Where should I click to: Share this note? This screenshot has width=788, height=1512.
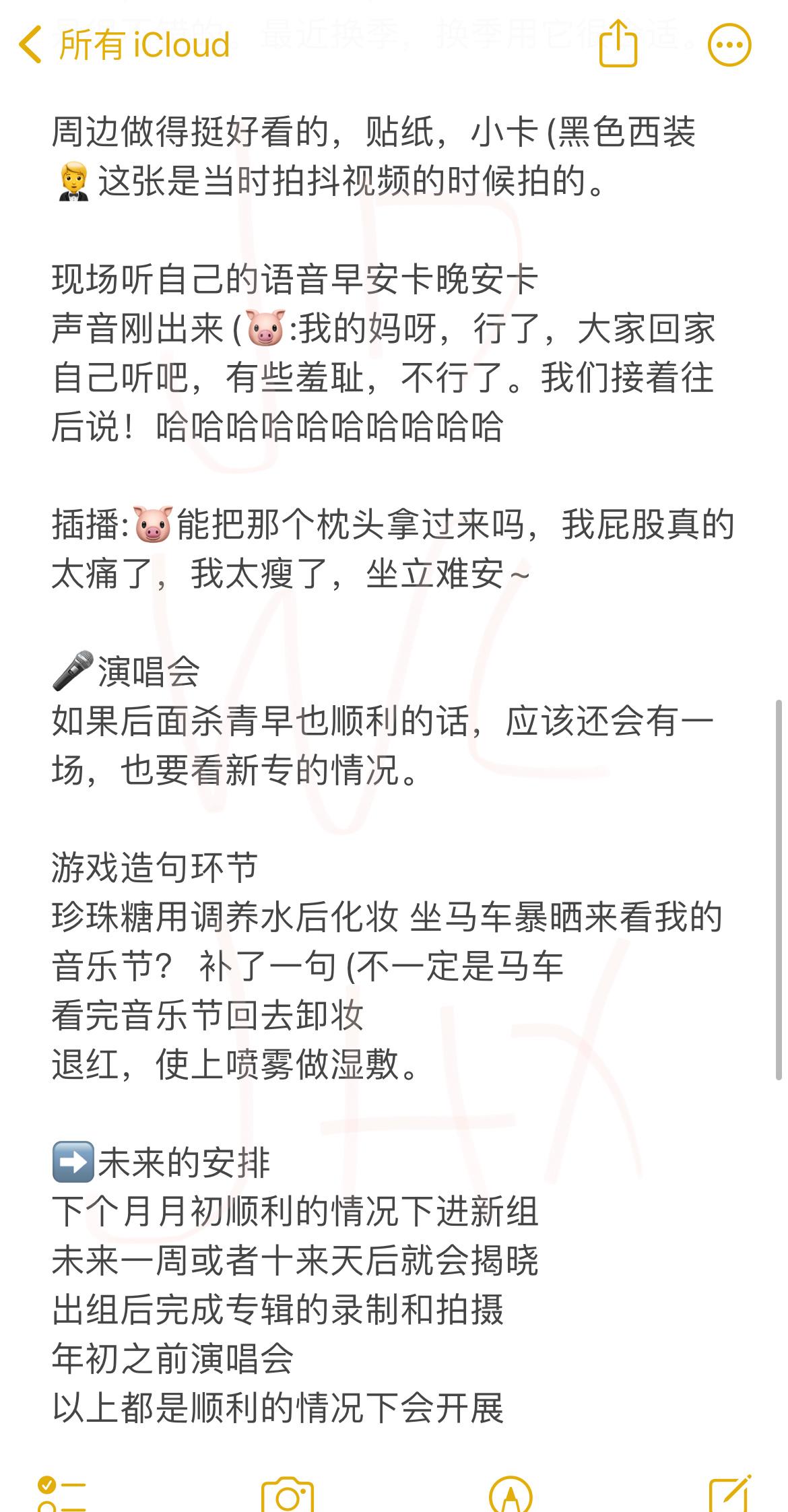(x=618, y=43)
